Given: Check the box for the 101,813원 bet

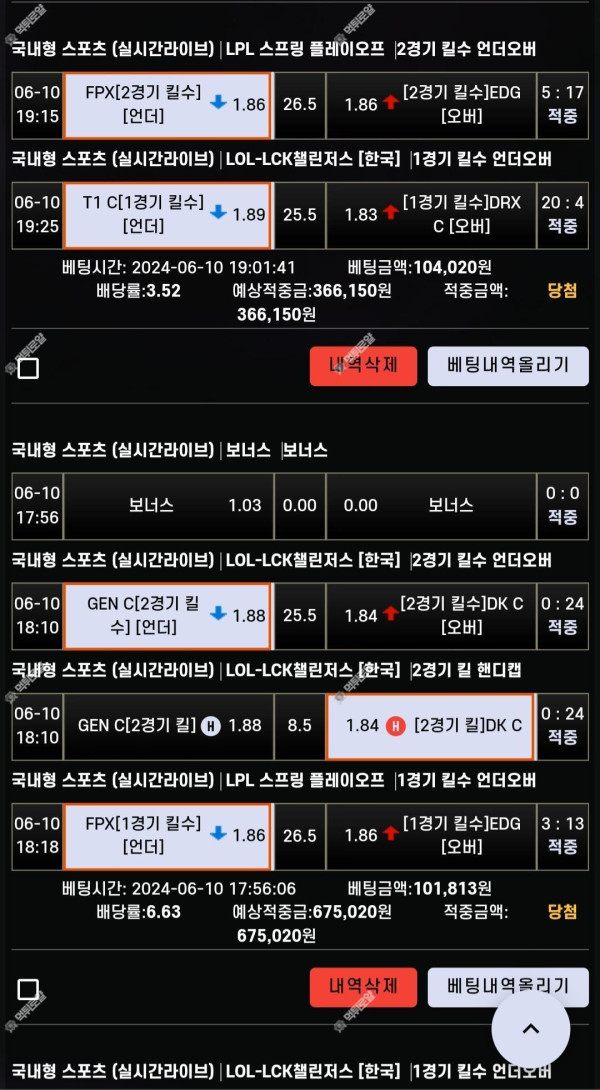Looking at the screenshot, I should pyautogui.click(x=29, y=989).
